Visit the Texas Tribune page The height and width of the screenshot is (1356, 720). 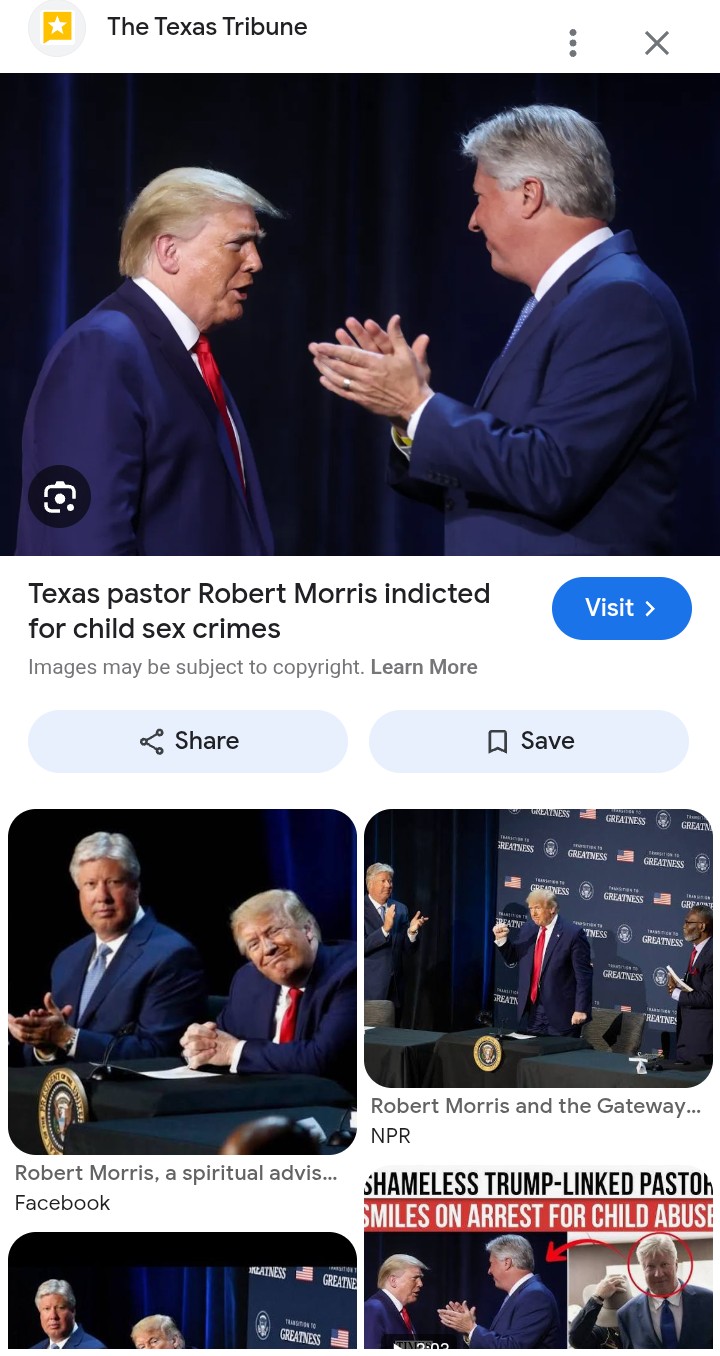point(621,608)
